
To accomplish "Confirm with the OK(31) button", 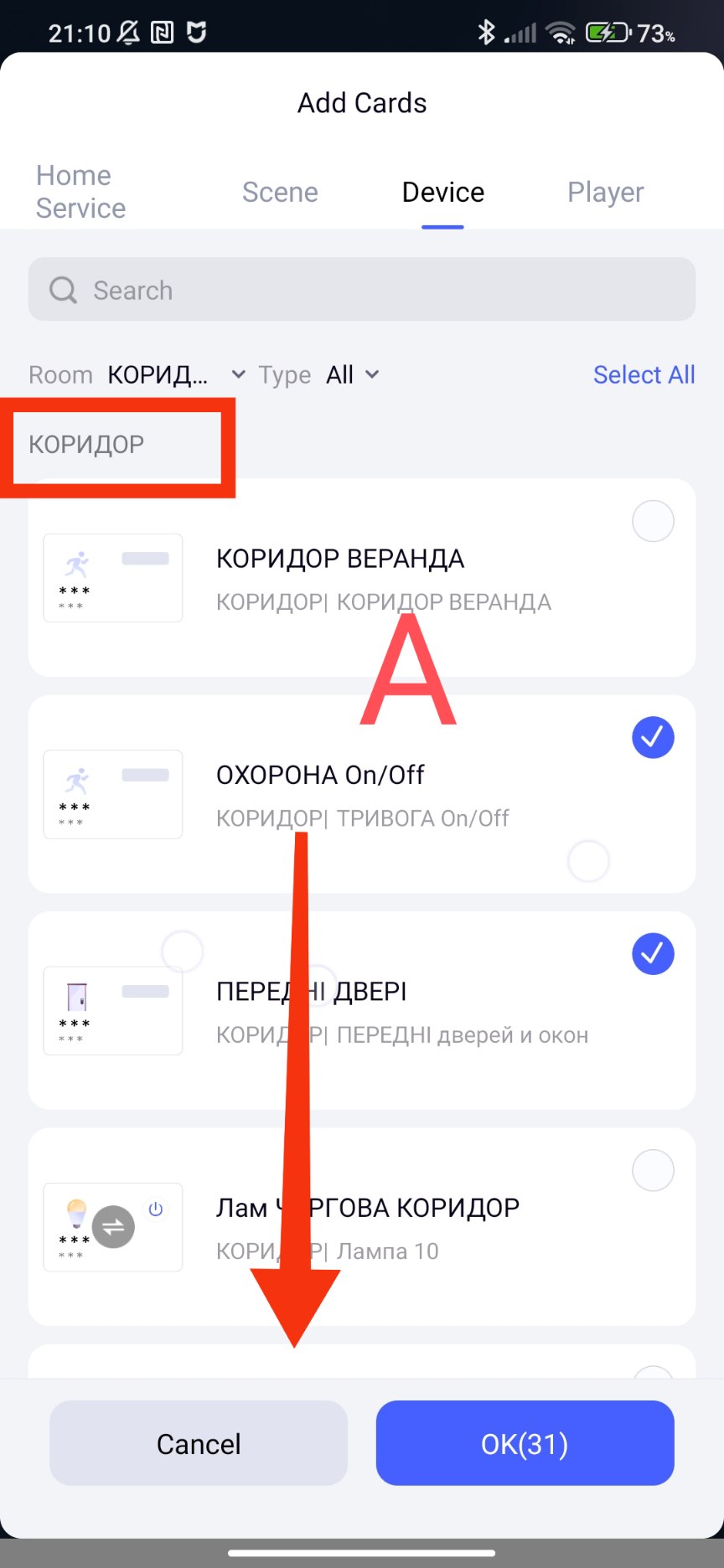I will pos(525,1443).
